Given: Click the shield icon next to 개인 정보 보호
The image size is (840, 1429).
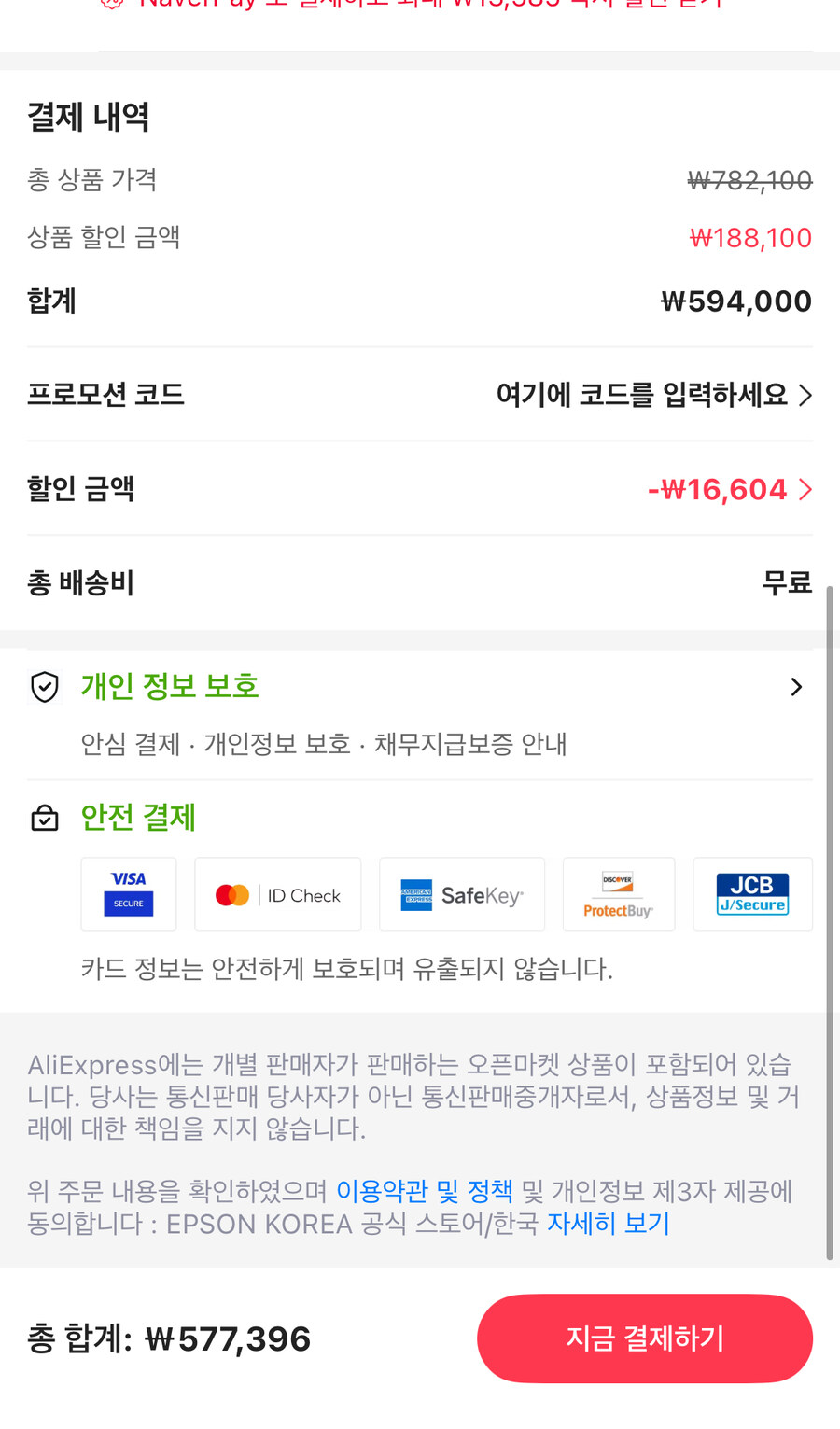Looking at the screenshot, I should [x=44, y=686].
